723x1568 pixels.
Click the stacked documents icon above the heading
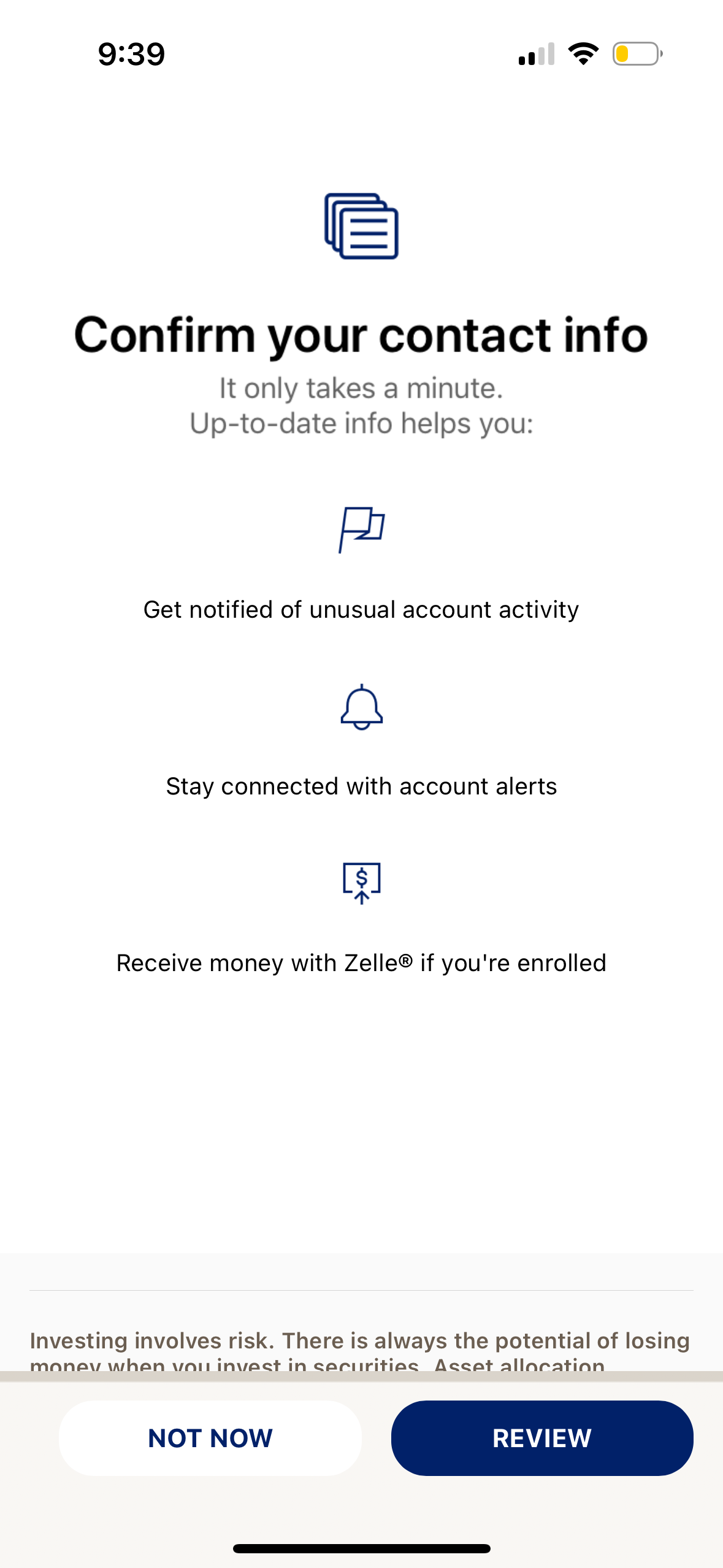[x=361, y=226]
